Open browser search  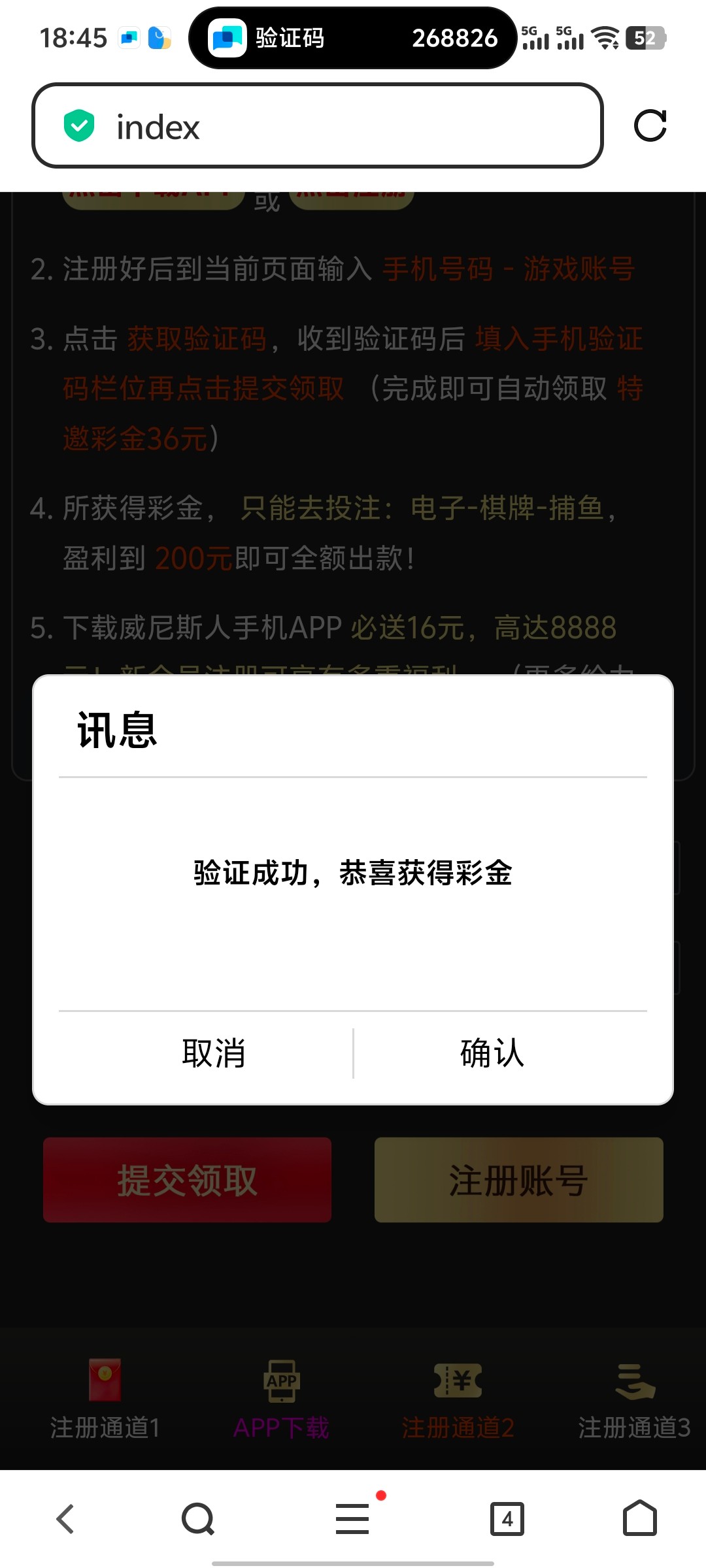(197, 1518)
